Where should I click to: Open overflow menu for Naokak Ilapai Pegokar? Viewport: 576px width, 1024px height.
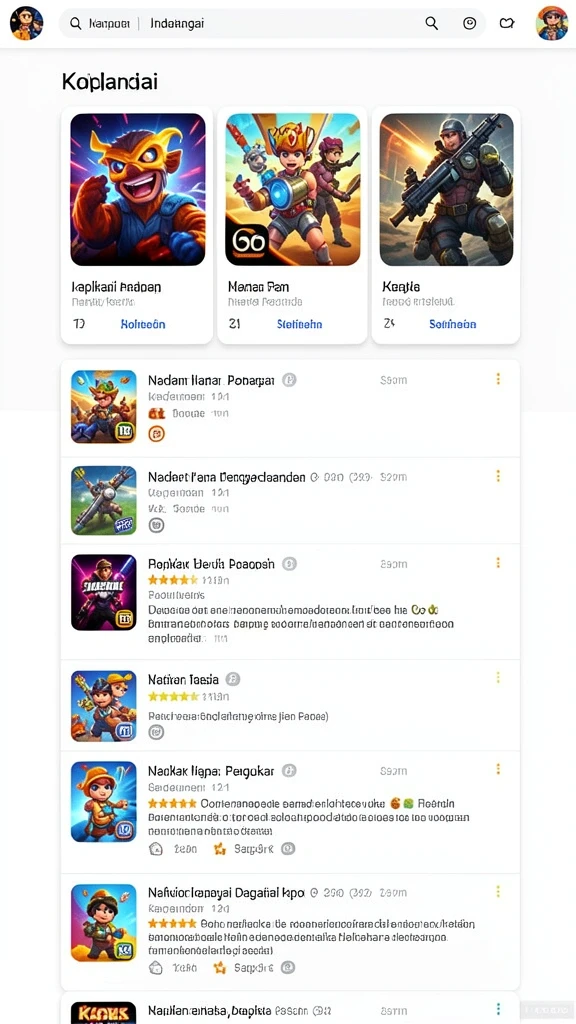[x=498, y=769]
